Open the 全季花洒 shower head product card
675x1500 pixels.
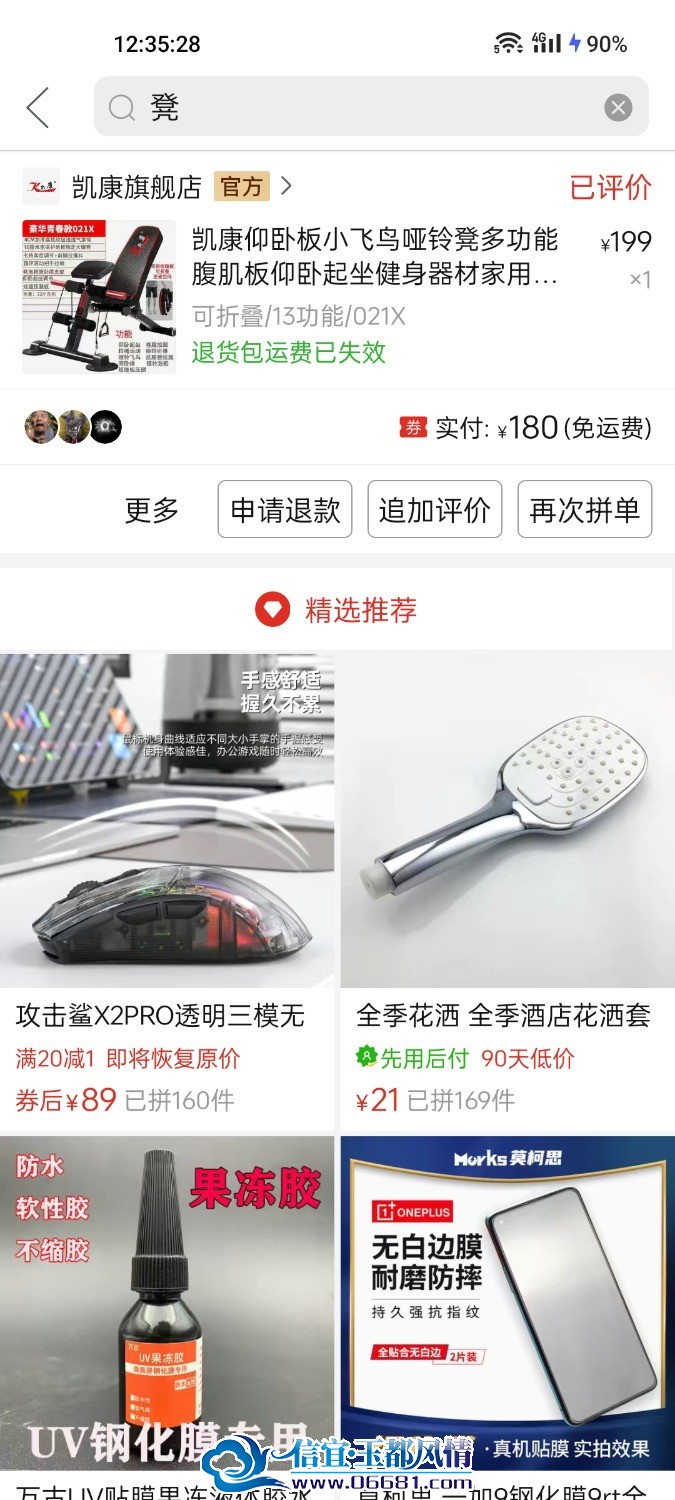(x=508, y=890)
